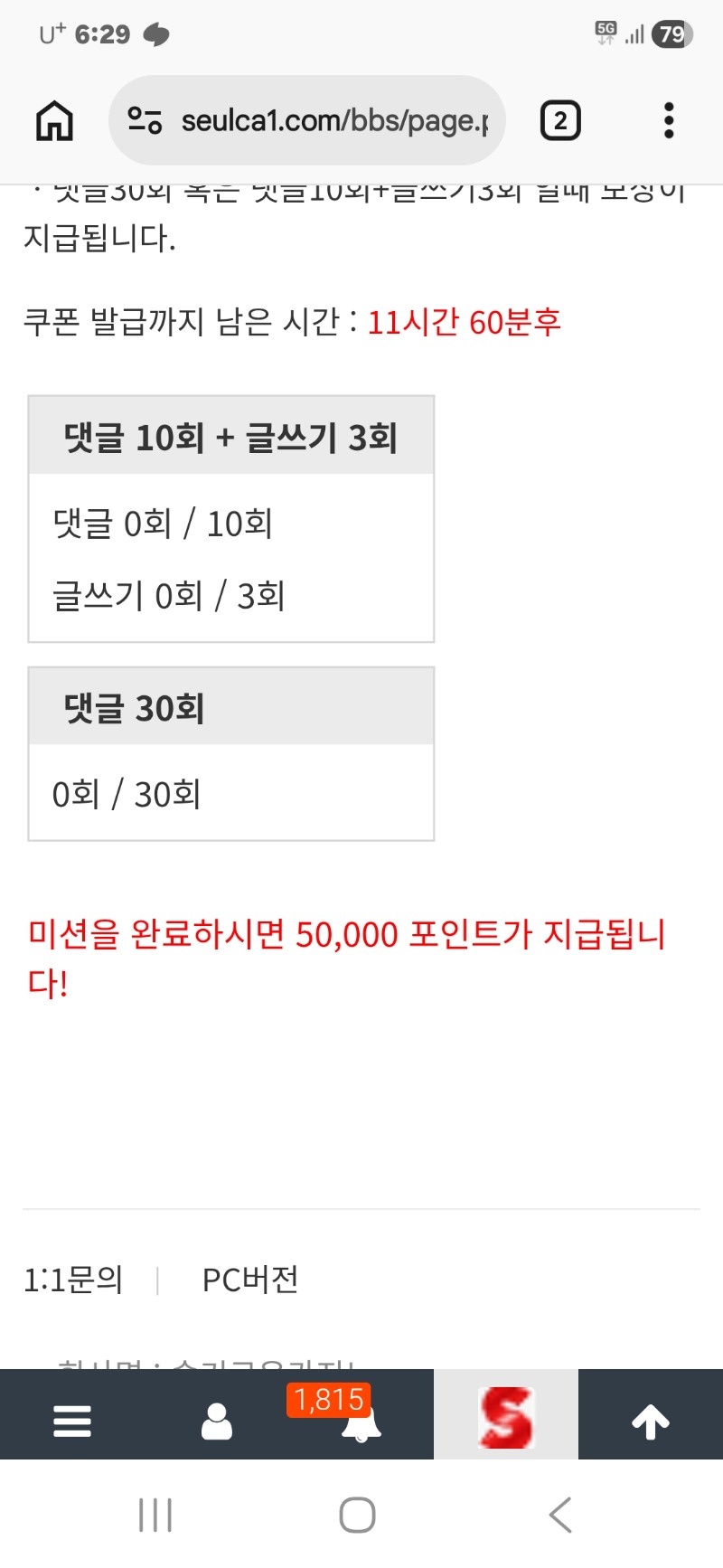723x1568 pixels.
Task: Go to browser home via home icon
Action: tap(52, 120)
